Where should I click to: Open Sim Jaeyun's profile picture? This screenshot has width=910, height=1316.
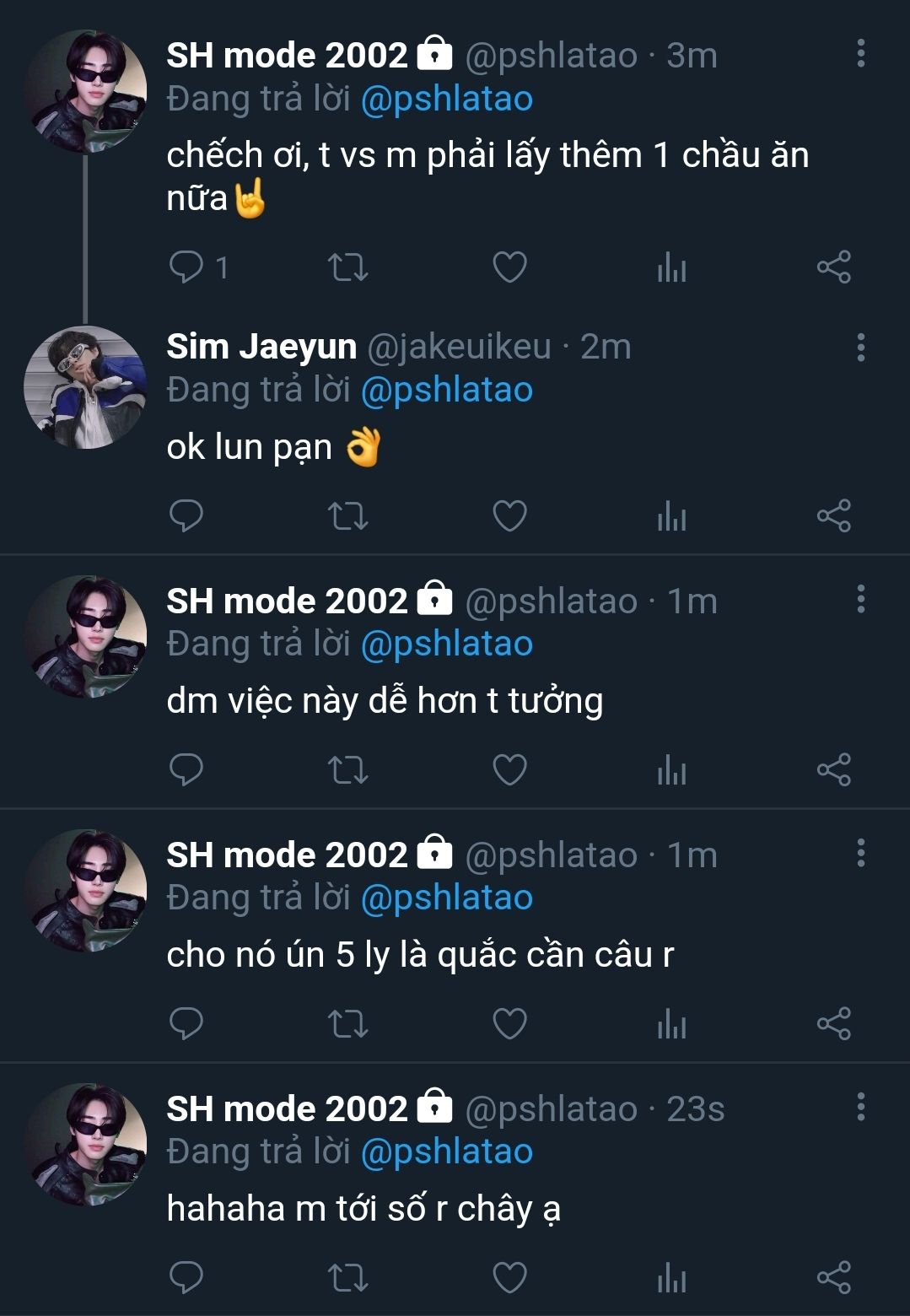click(84, 387)
